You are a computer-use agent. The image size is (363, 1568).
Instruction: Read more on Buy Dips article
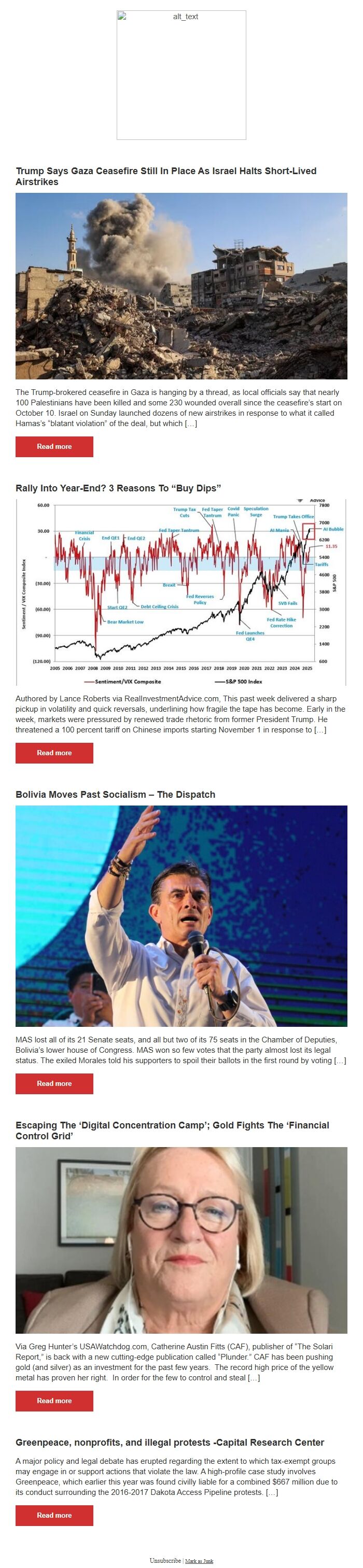click(54, 753)
